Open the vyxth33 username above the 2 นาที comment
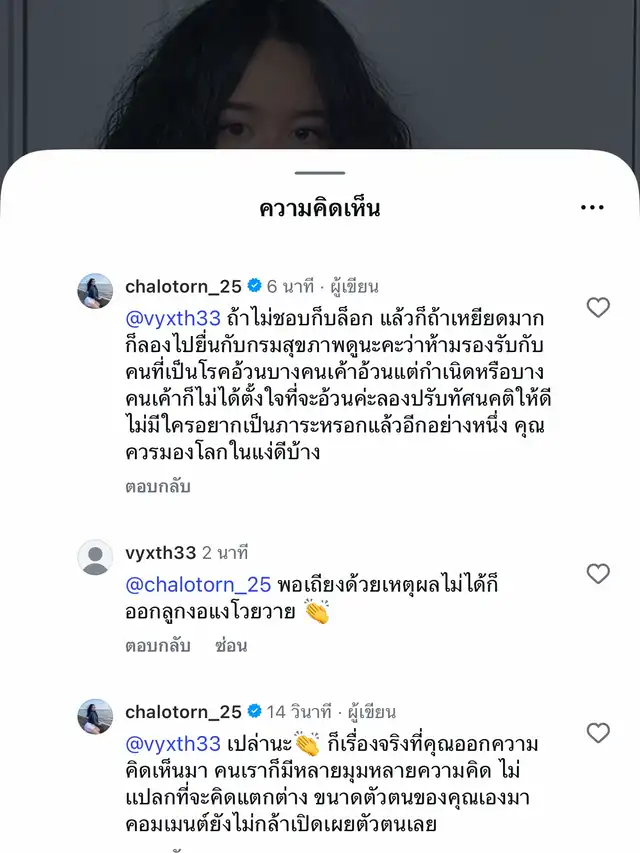 coord(160,552)
